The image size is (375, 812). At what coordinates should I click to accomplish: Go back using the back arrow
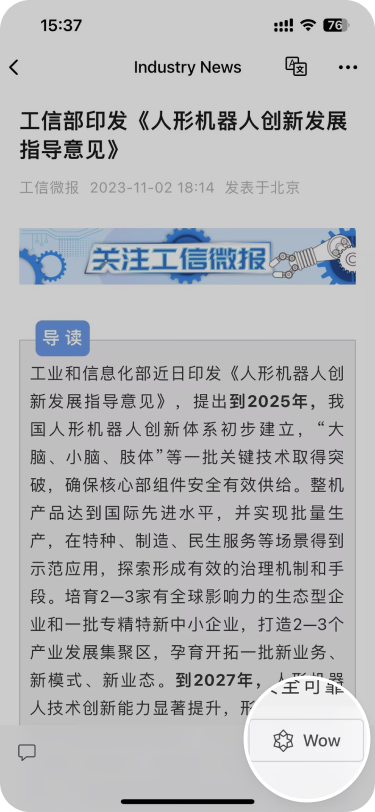point(14,67)
